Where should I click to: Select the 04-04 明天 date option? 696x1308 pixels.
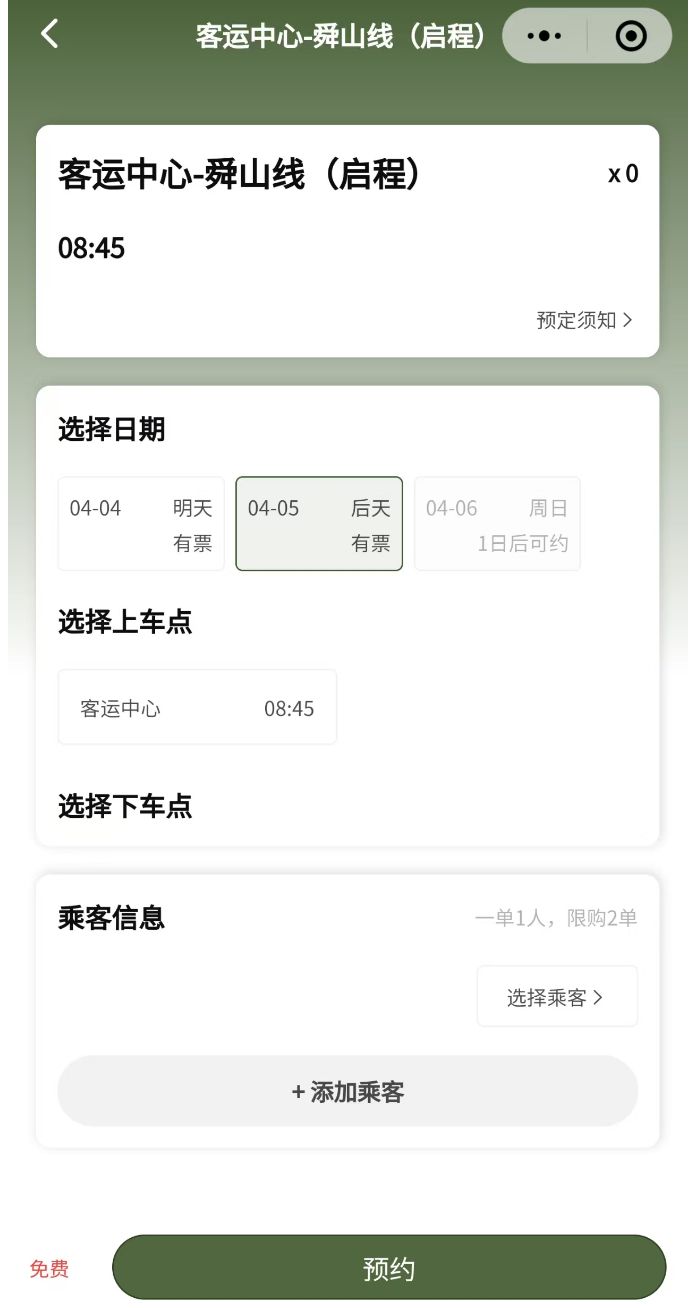[141, 524]
